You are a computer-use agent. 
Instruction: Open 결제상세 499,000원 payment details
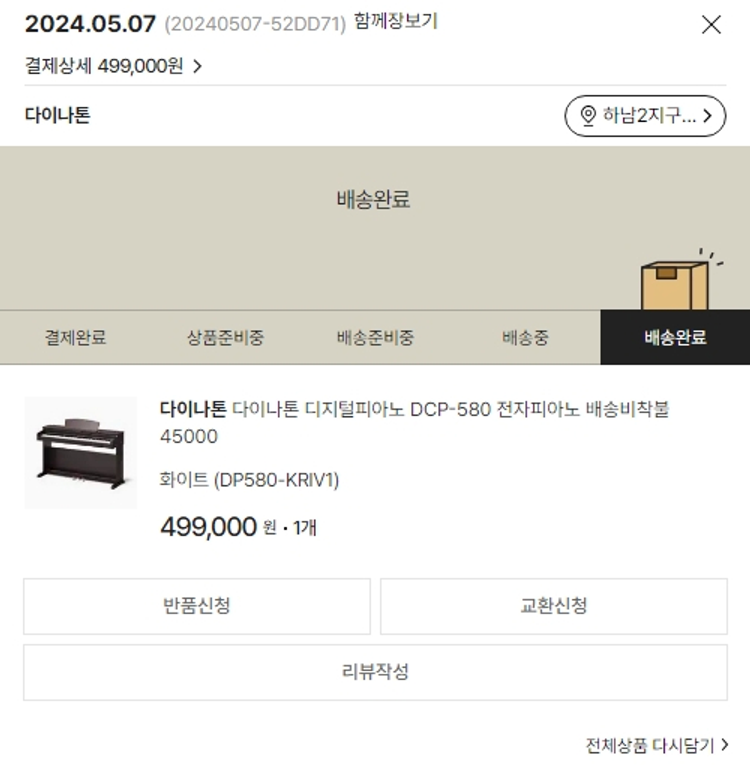113,67
